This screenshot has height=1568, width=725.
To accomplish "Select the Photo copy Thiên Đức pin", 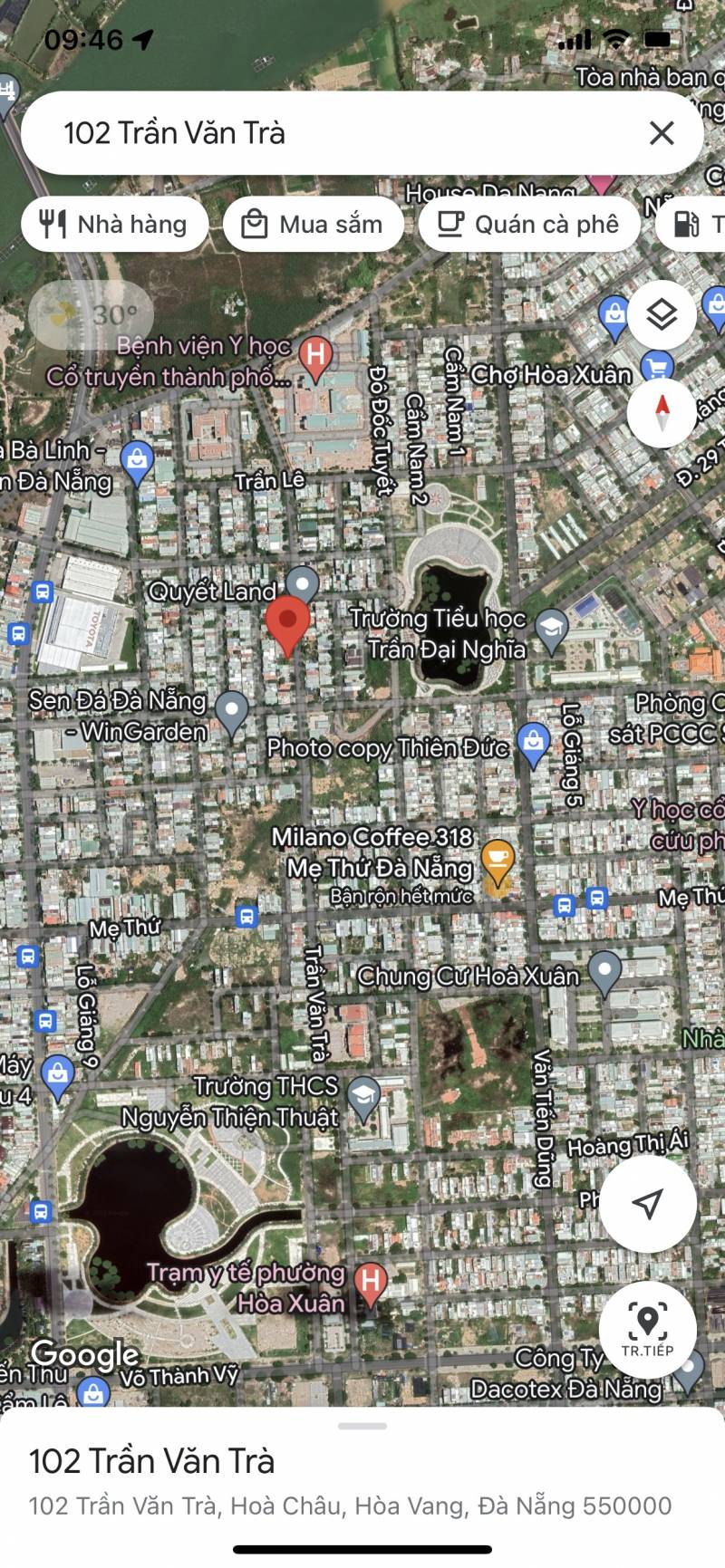I will [534, 745].
